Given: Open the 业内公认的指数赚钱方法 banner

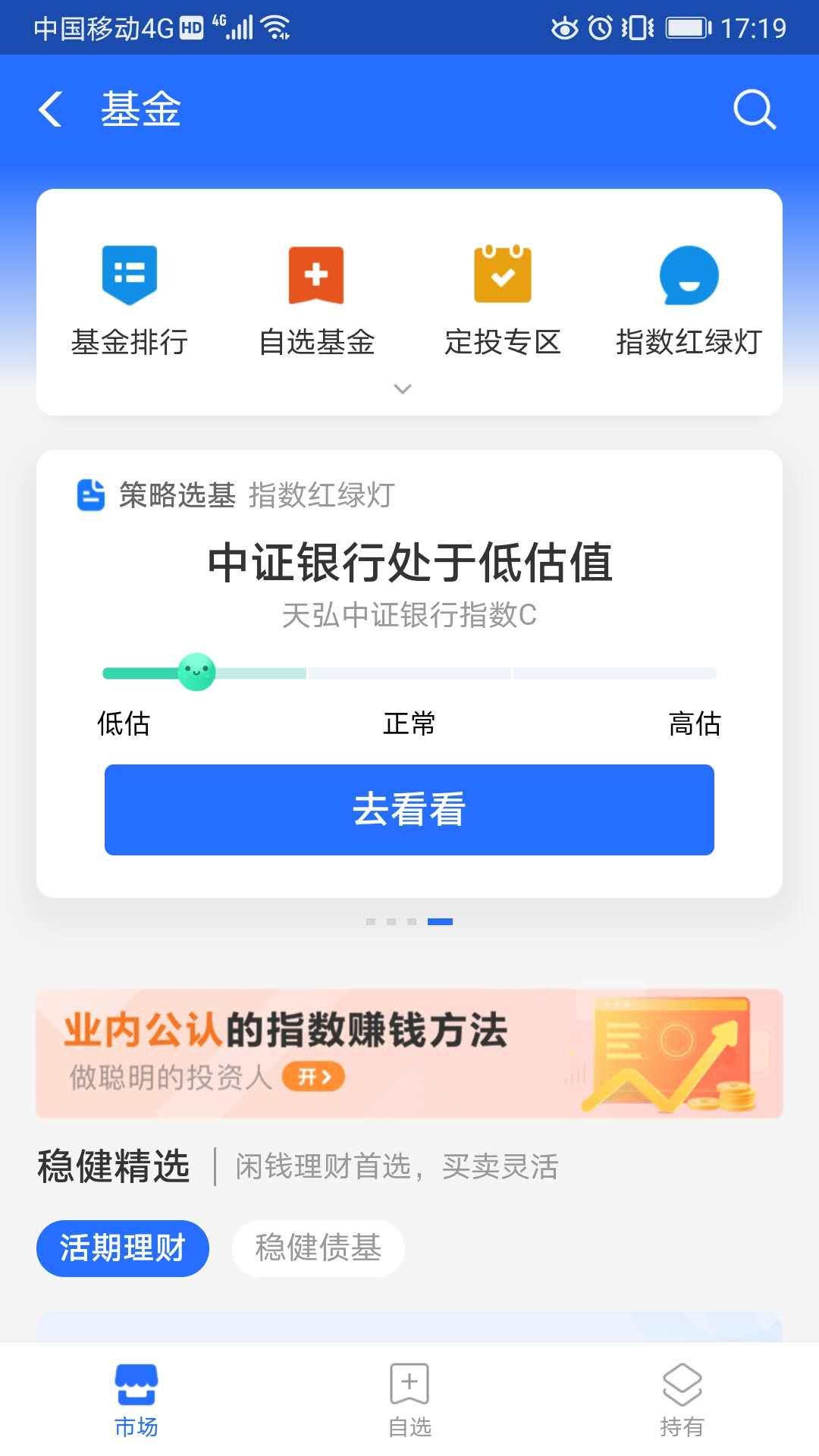Looking at the screenshot, I should (x=409, y=1050).
